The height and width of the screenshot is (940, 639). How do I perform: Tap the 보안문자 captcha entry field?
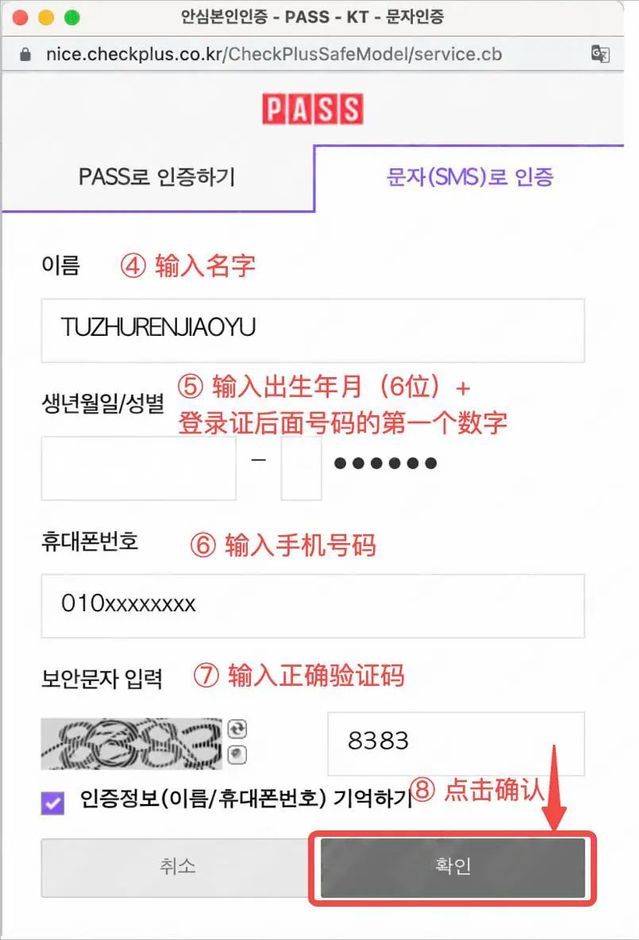coord(455,744)
